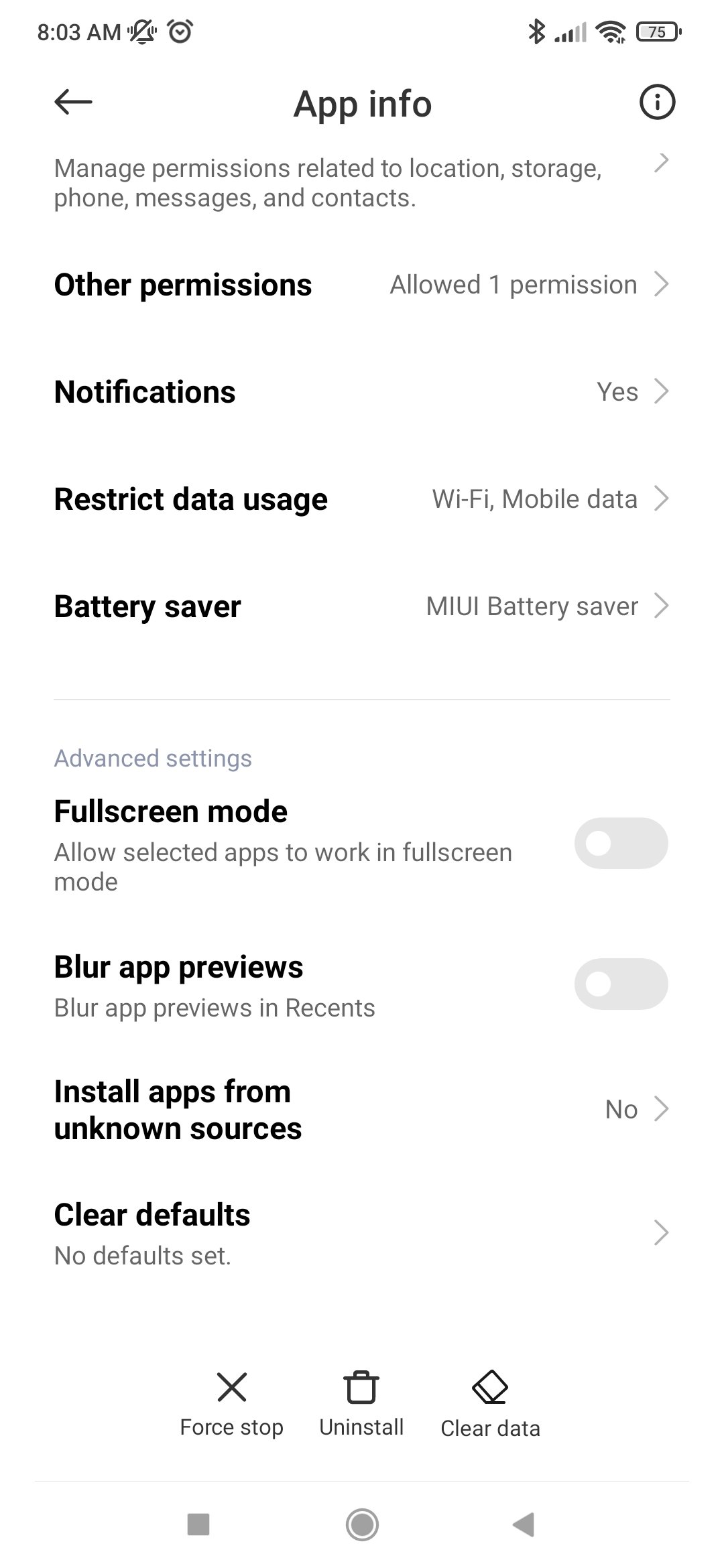Open Battery saver settings
Image resolution: width=724 pixels, height=1568 pixels.
coord(362,606)
